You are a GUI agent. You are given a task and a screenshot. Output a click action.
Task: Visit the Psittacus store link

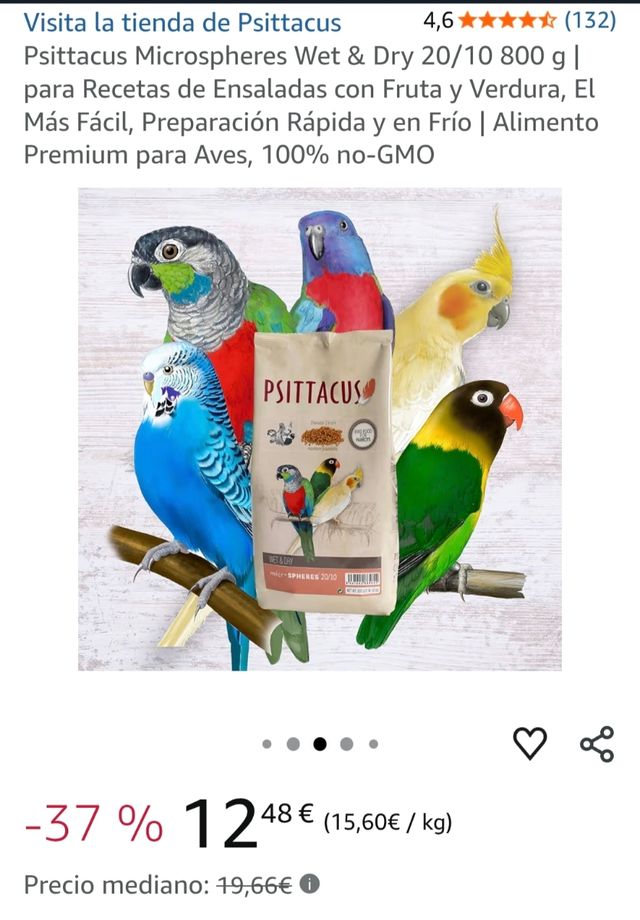click(182, 22)
